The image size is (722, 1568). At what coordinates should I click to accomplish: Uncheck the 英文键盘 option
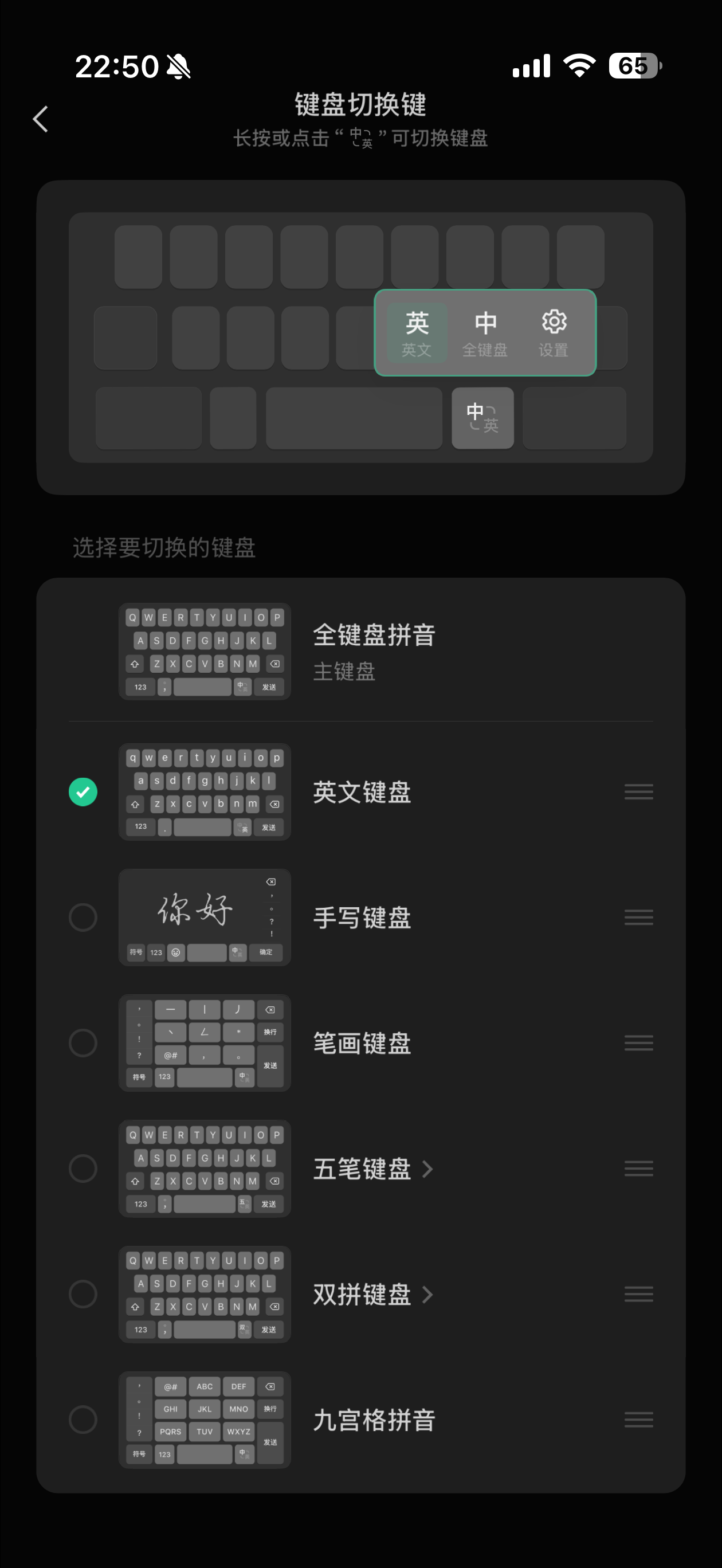[x=84, y=792]
